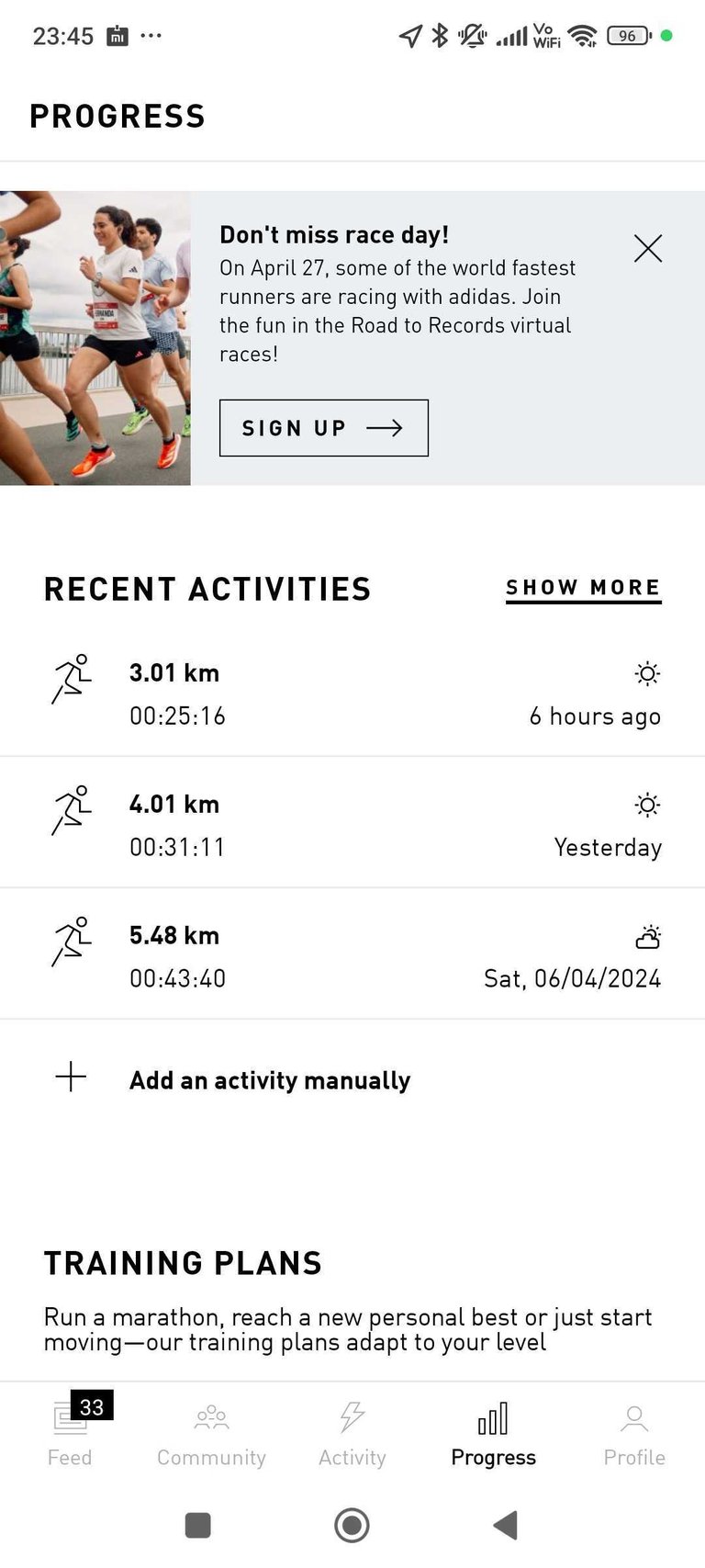Screen dimensions: 705x1568
Task: Tap the Sign Up button
Action: (324, 428)
